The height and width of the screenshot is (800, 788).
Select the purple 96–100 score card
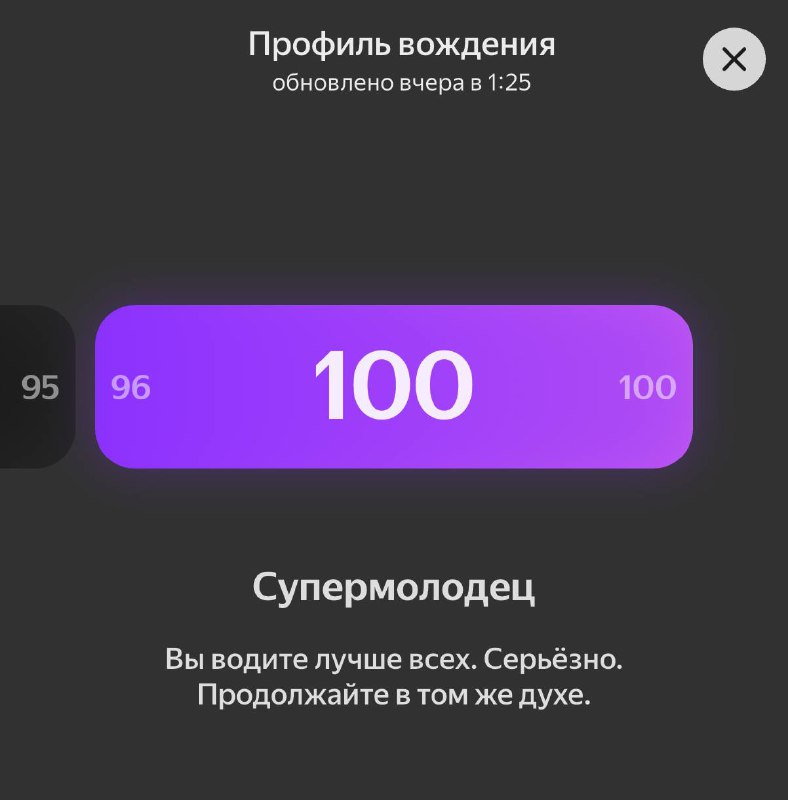click(393, 386)
